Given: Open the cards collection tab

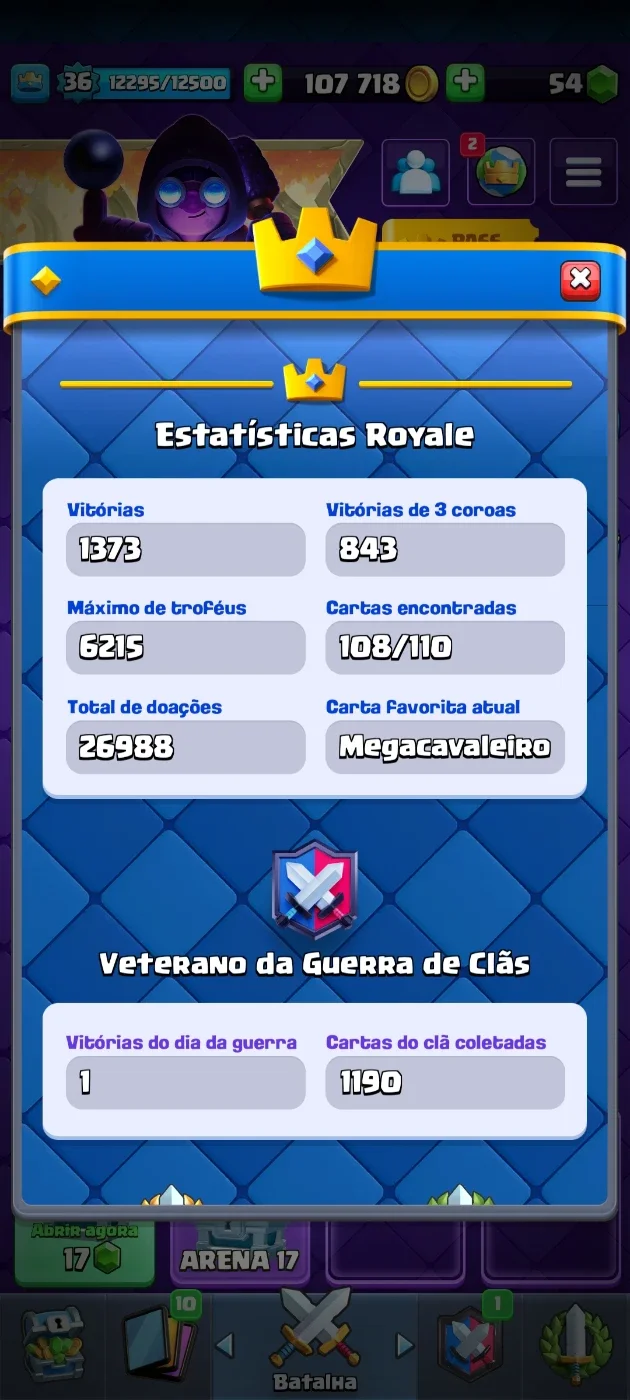Looking at the screenshot, I should click(160, 1340).
